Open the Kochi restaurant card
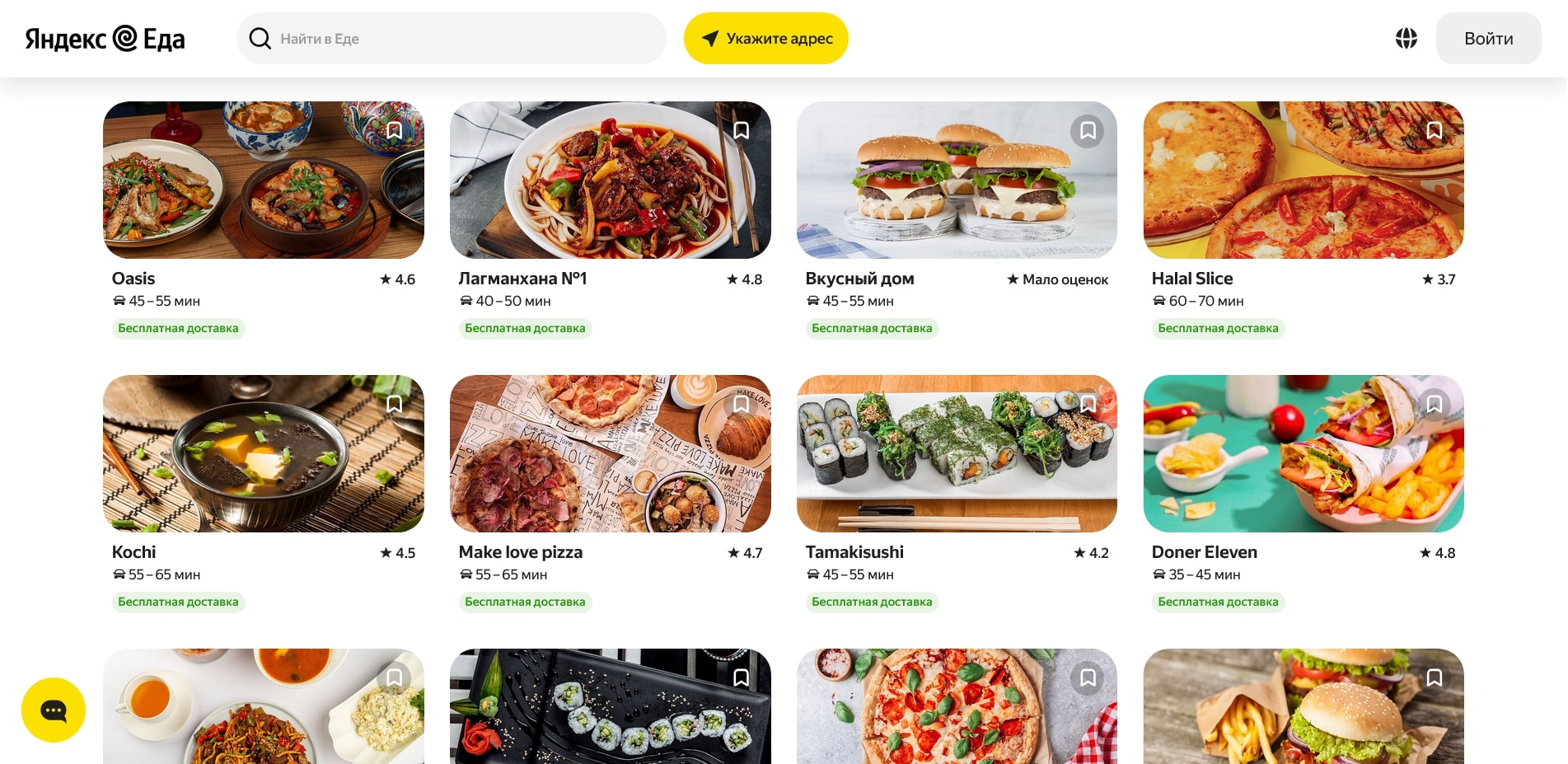The height and width of the screenshot is (764, 1568). coord(263,455)
